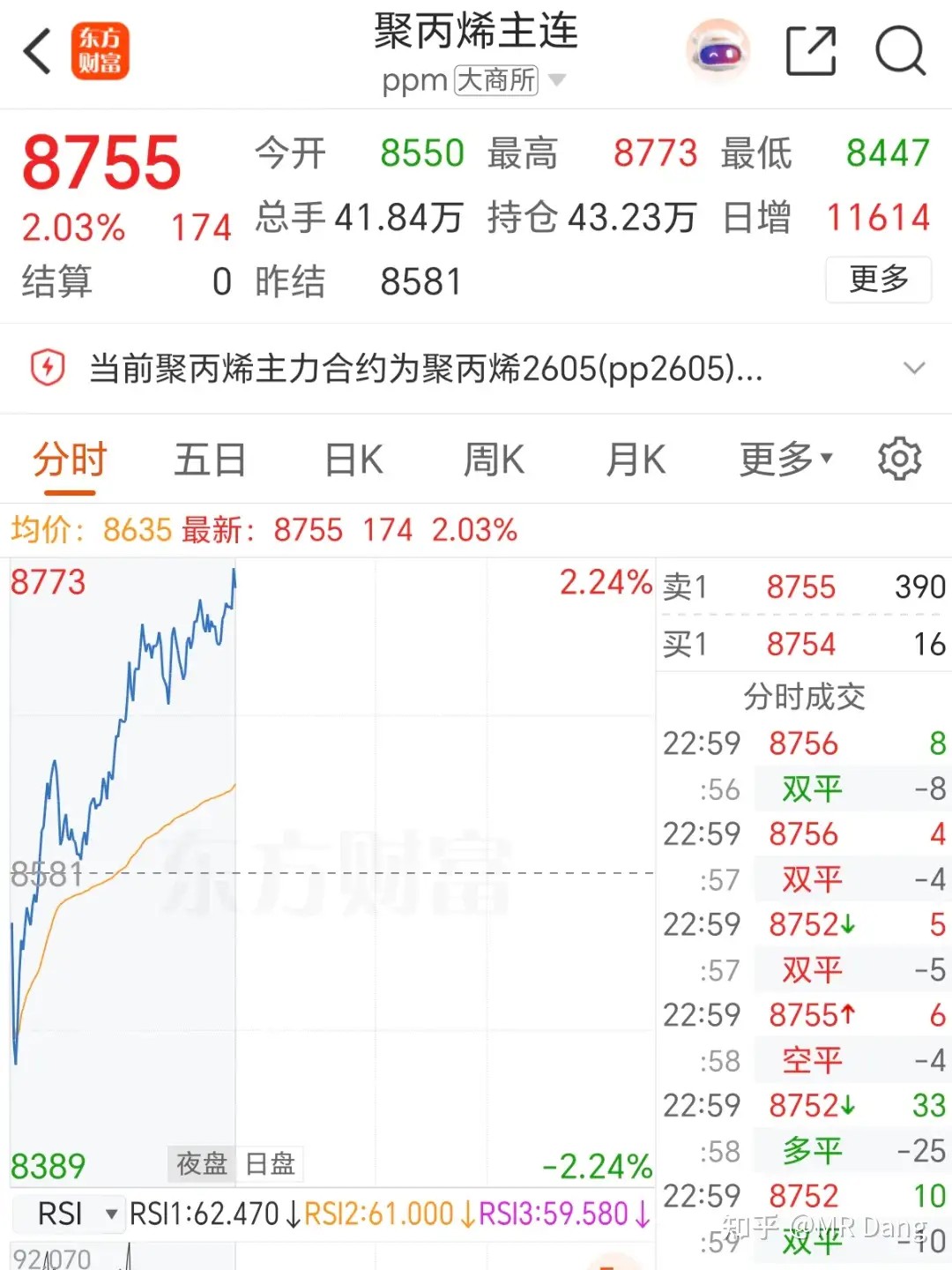Open search with the magnifier icon
The height and width of the screenshot is (1270, 952).
899,51
